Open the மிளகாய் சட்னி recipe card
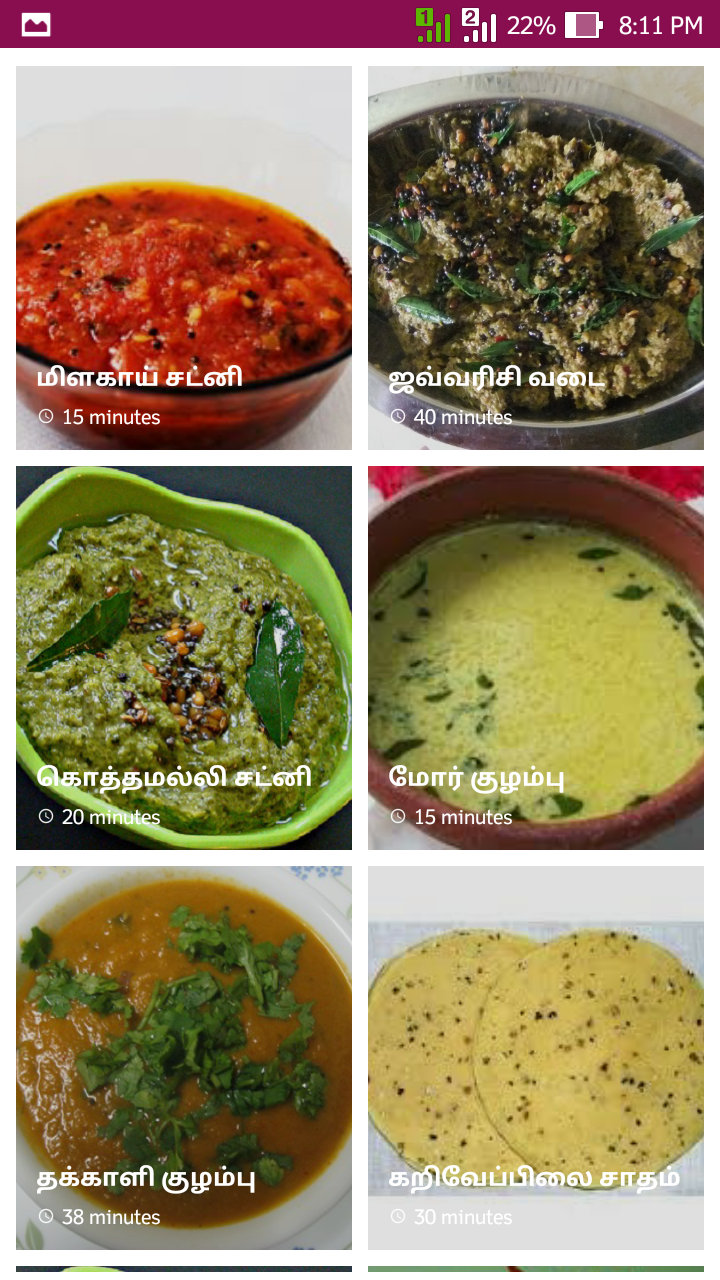Screen dimensions: 720x1280 point(184,258)
